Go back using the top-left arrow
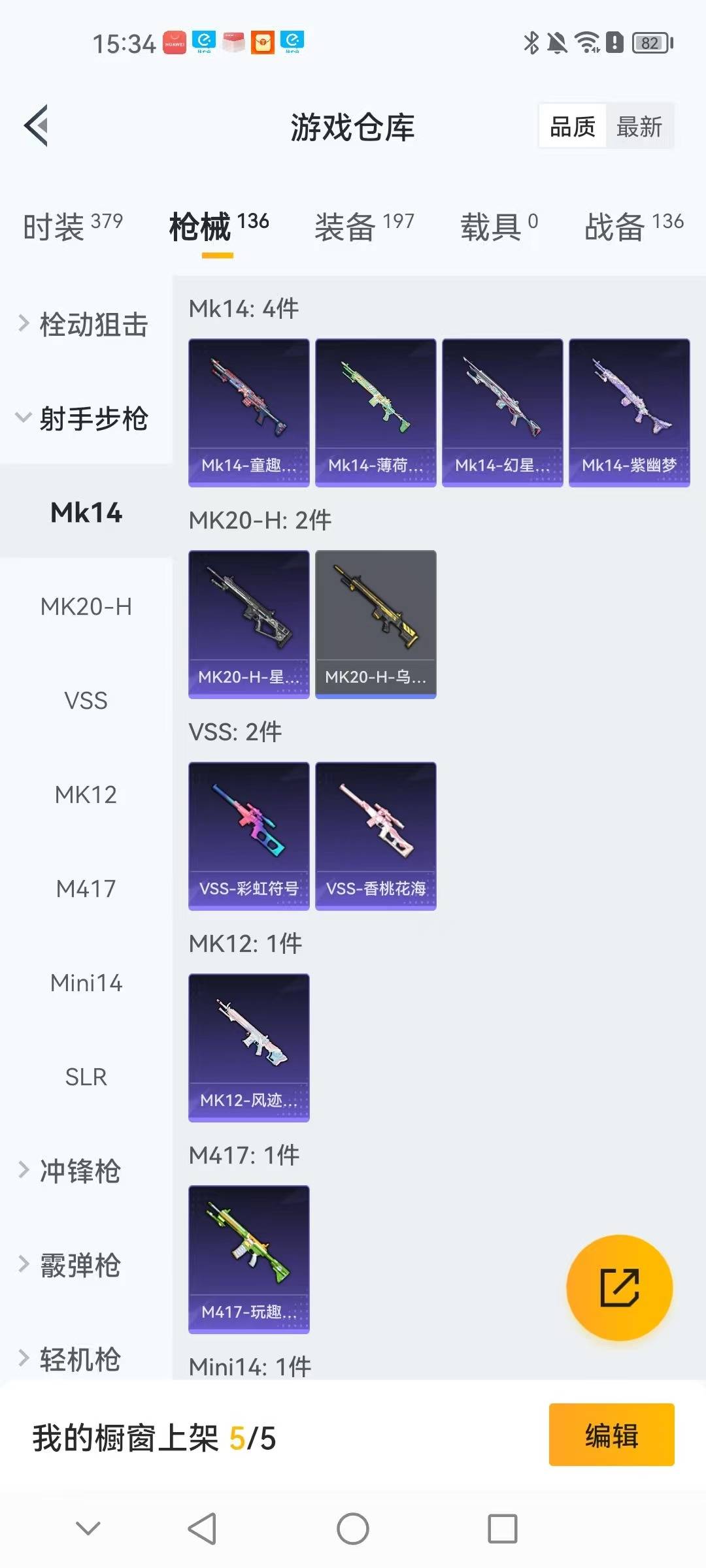Viewport: 706px width, 1568px height. point(37,125)
